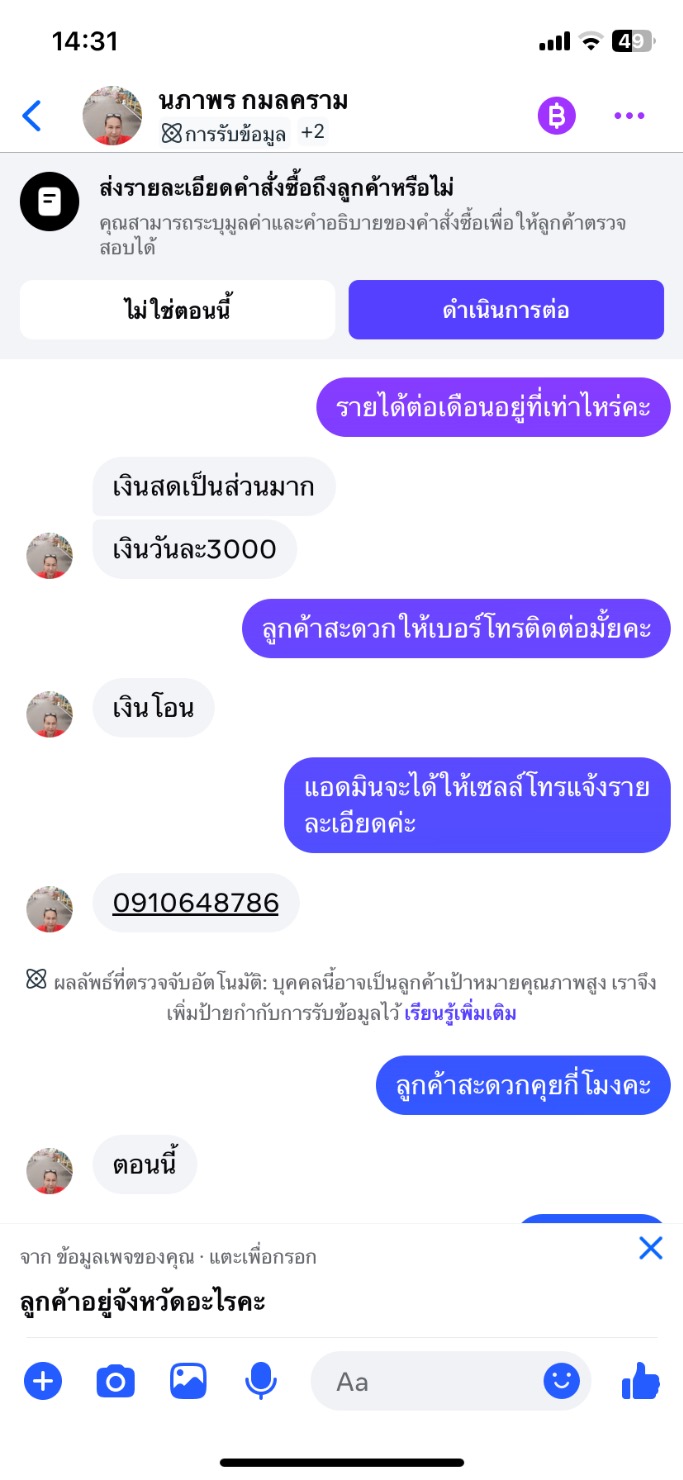Go back using the back arrow
Screen dimensions: 683x1480
click(32, 116)
